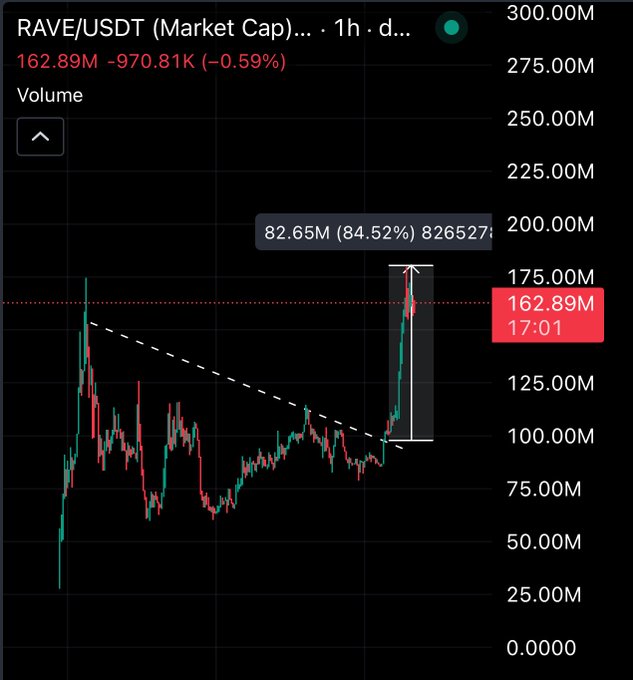
Task: Select the Volume indicator label
Action: (x=50, y=96)
